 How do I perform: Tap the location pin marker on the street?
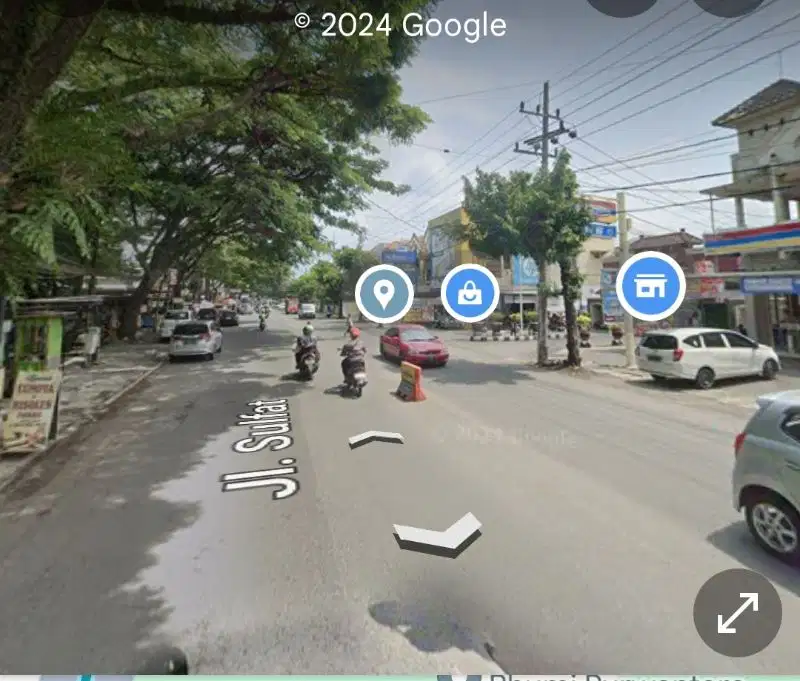pyautogui.click(x=384, y=294)
